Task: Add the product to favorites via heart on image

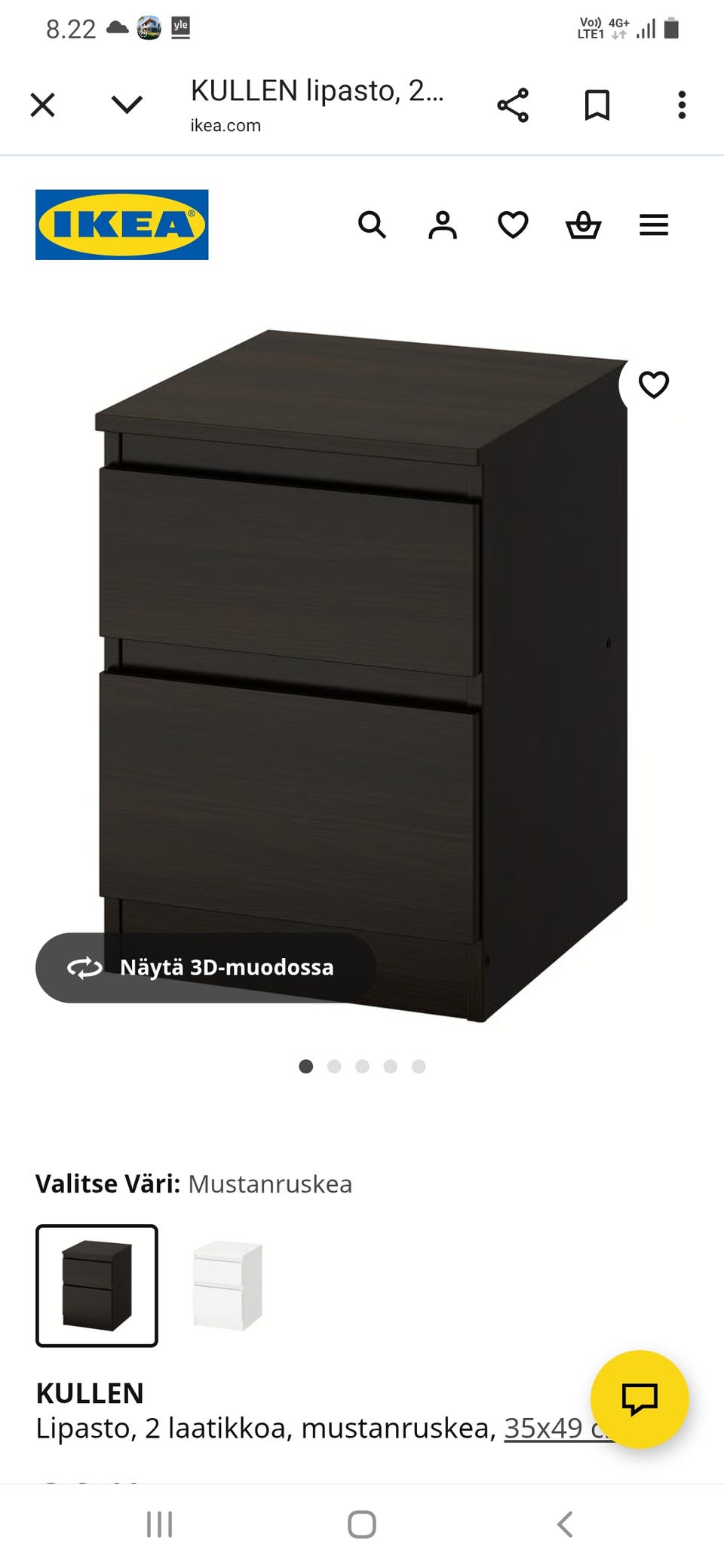Action: (653, 384)
